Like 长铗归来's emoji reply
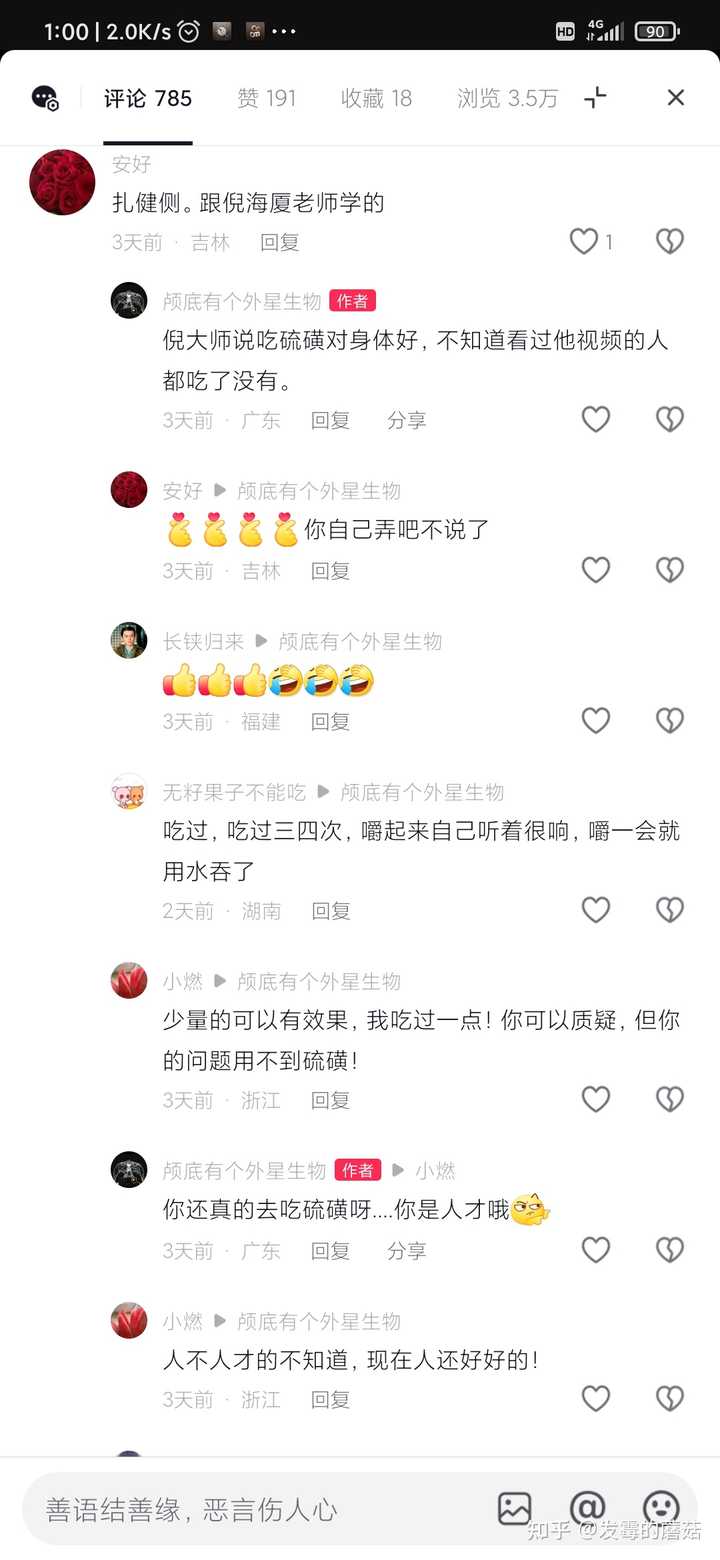This screenshot has height=1560, width=720. pos(596,721)
